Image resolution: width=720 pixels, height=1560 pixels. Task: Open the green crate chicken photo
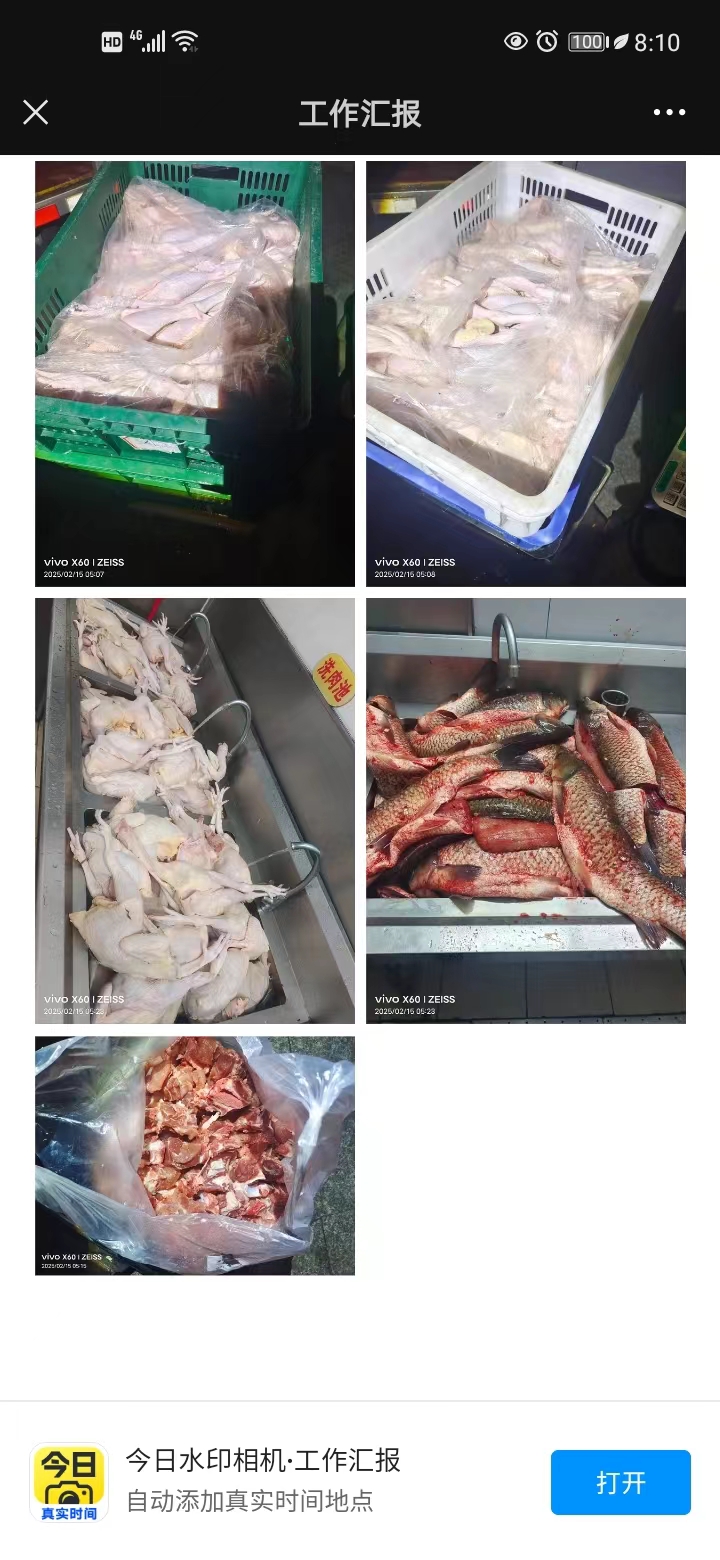pos(195,373)
